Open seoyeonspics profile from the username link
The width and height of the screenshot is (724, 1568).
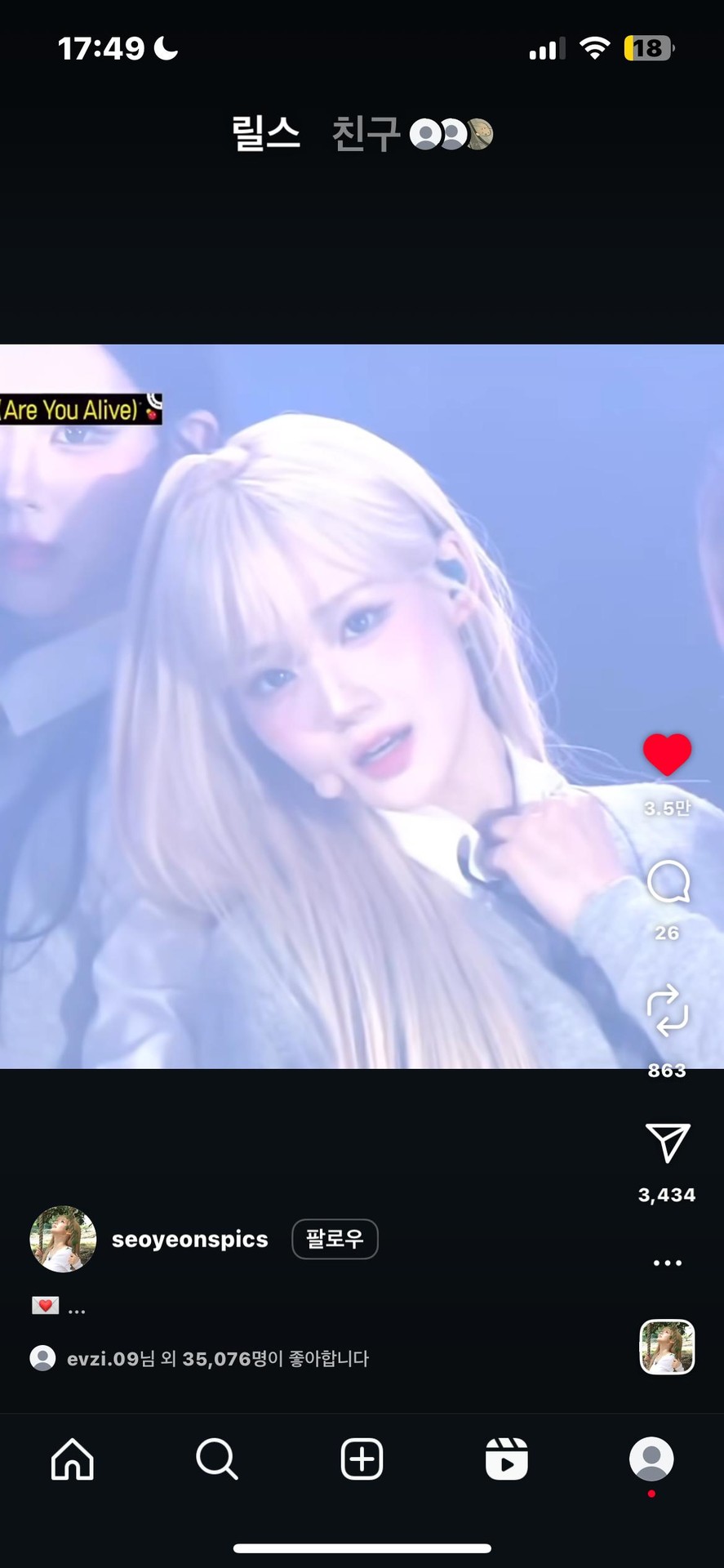pos(190,1239)
